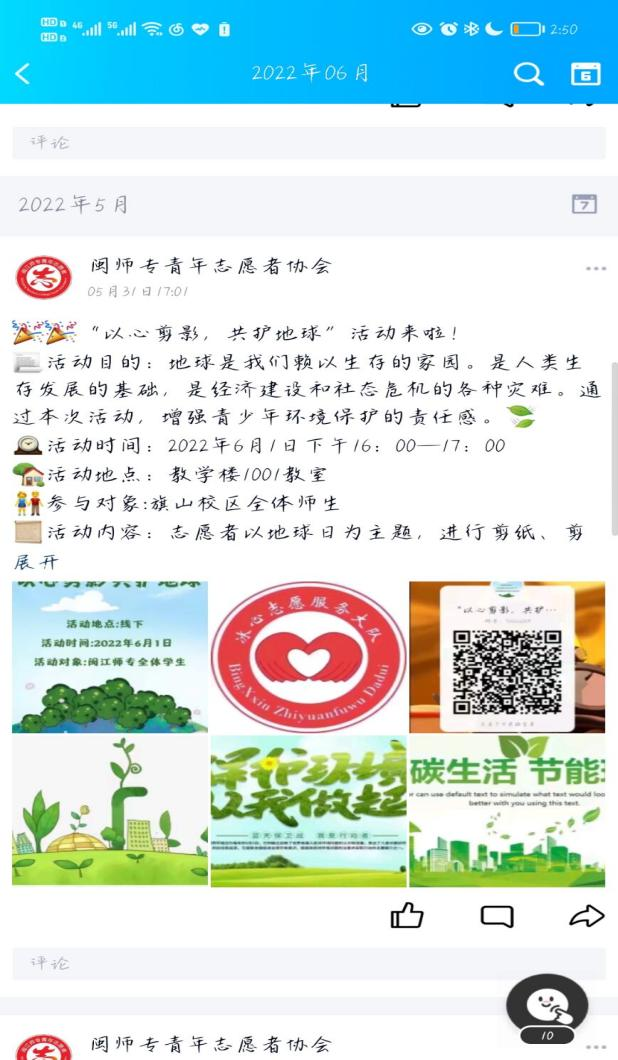Tap the floating smiley face button
618x1060 pixels.
[x=547, y=1005]
